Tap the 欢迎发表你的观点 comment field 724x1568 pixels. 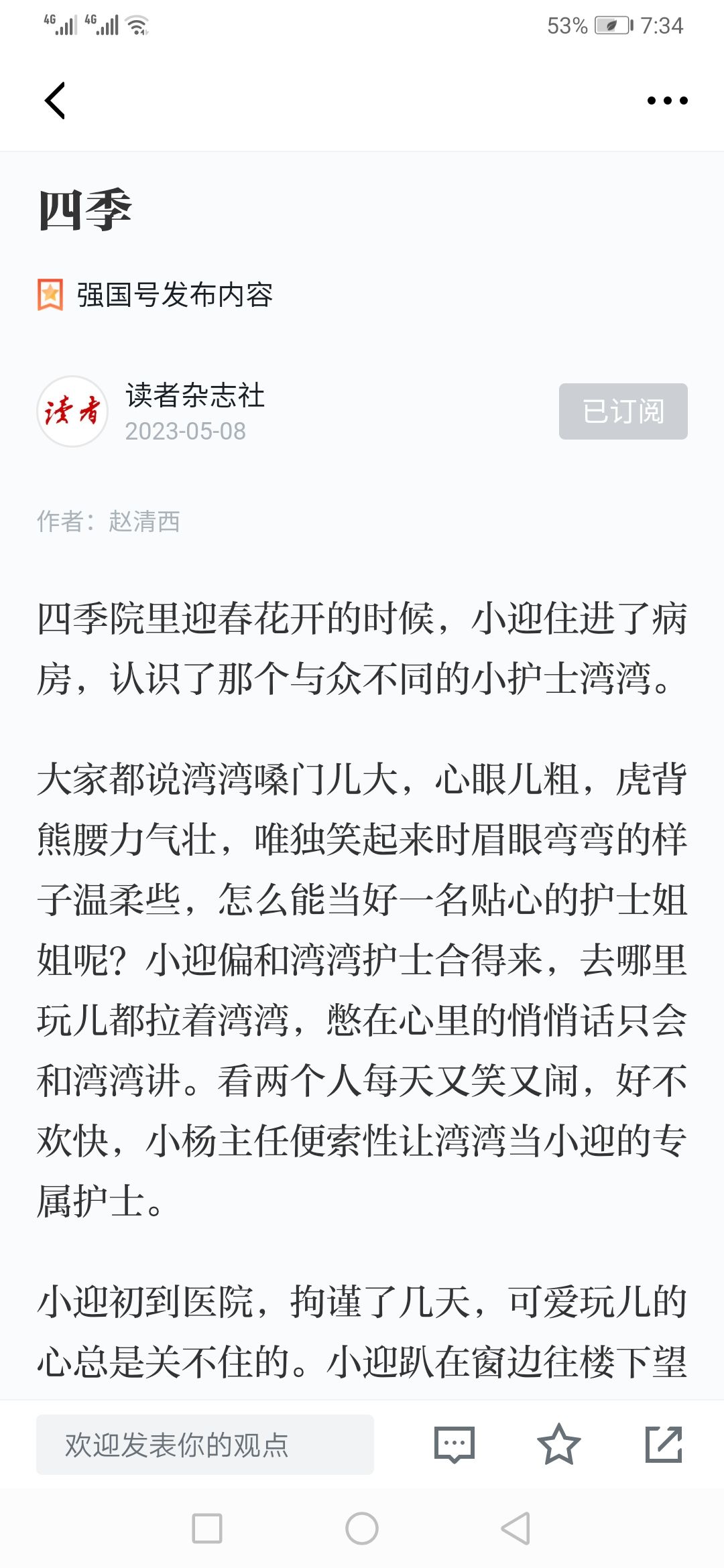tap(205, 1445)
